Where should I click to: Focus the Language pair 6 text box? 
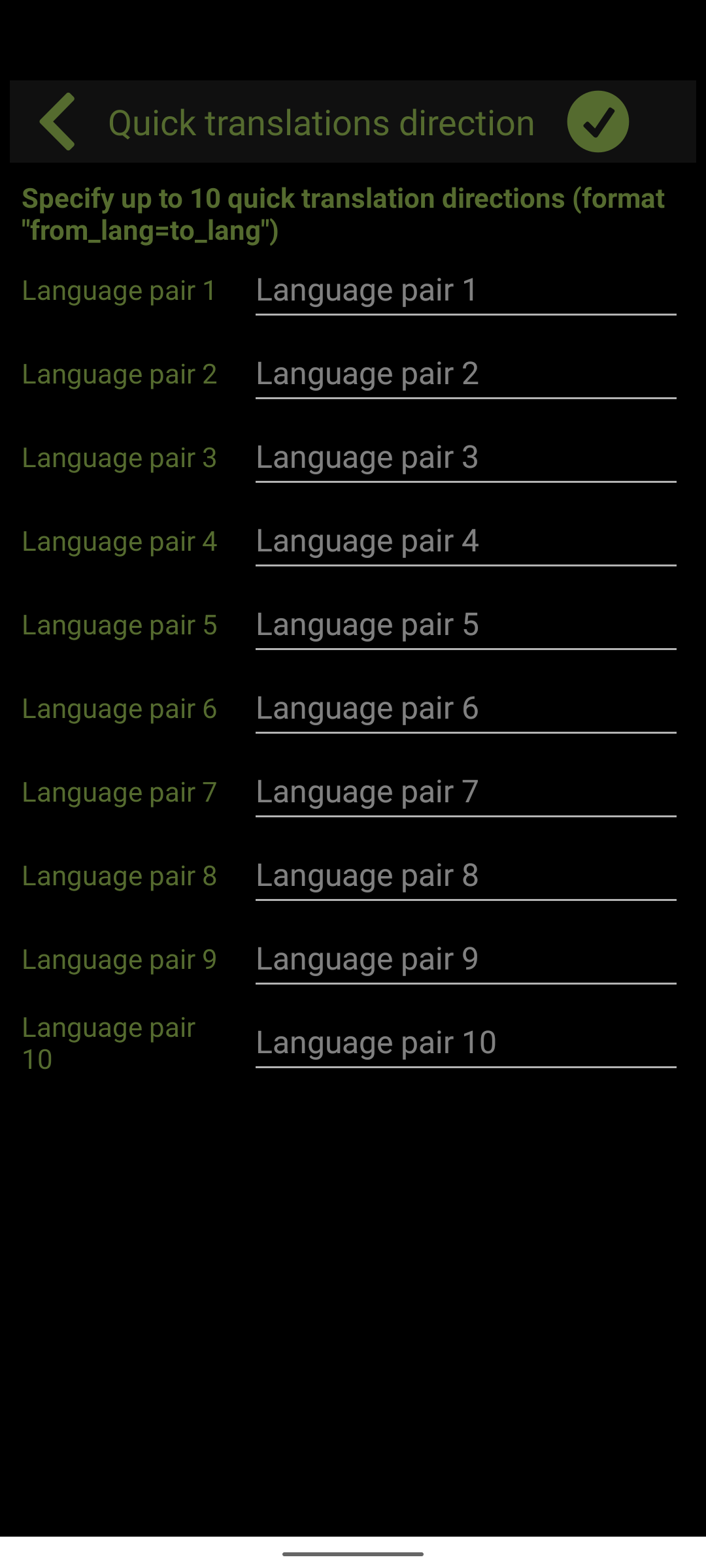coord(465,709)
